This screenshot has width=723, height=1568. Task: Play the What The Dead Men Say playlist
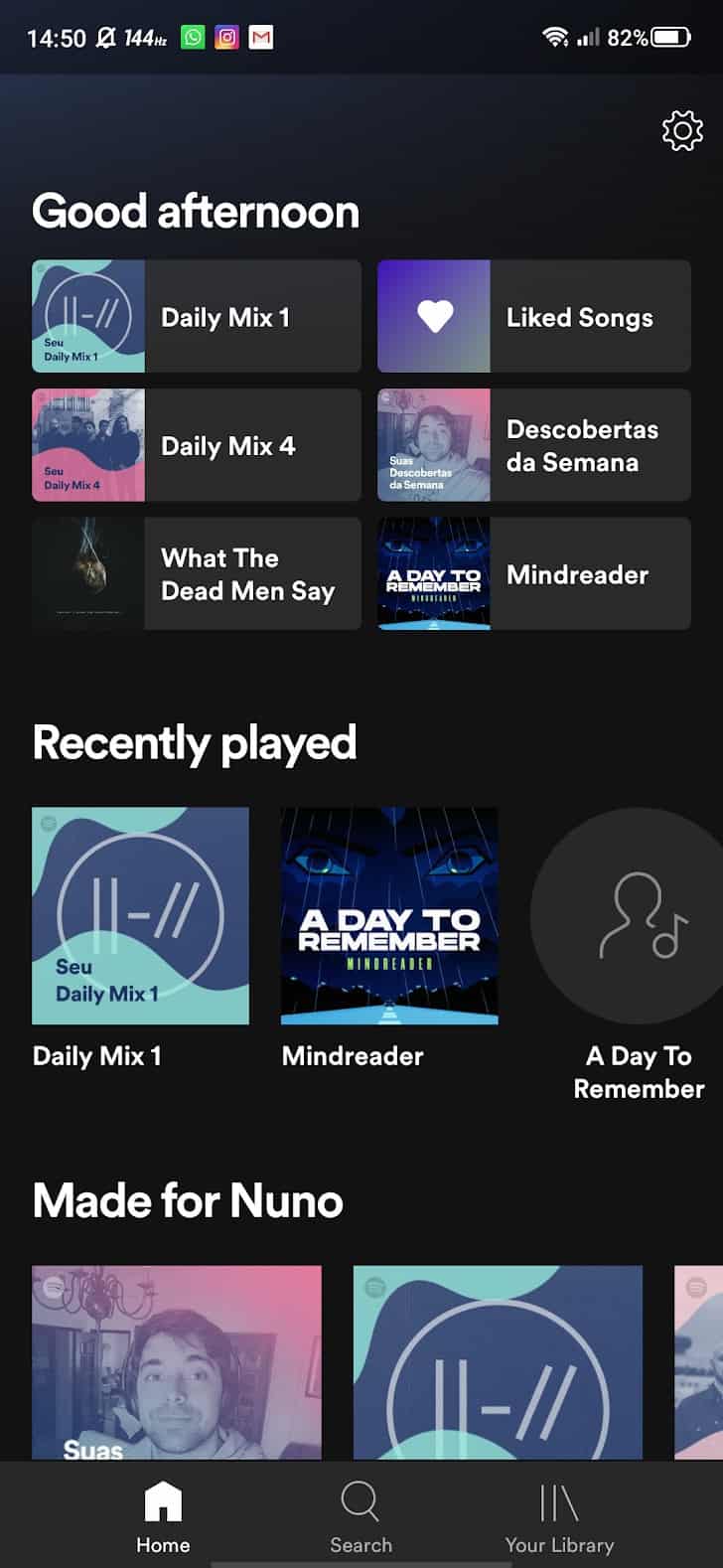click(196, 574)
